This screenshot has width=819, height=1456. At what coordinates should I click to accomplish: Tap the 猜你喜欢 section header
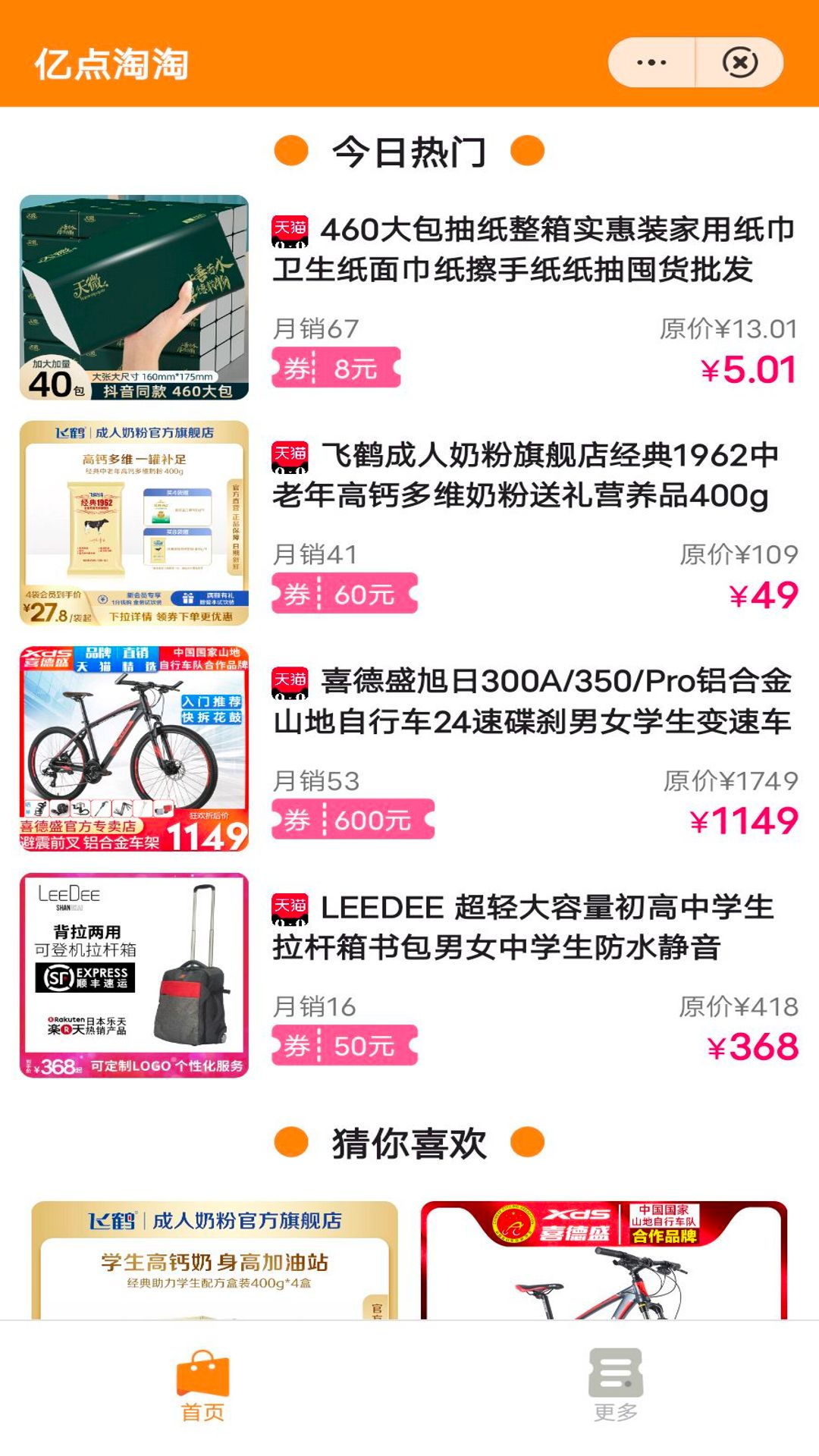409,1140
